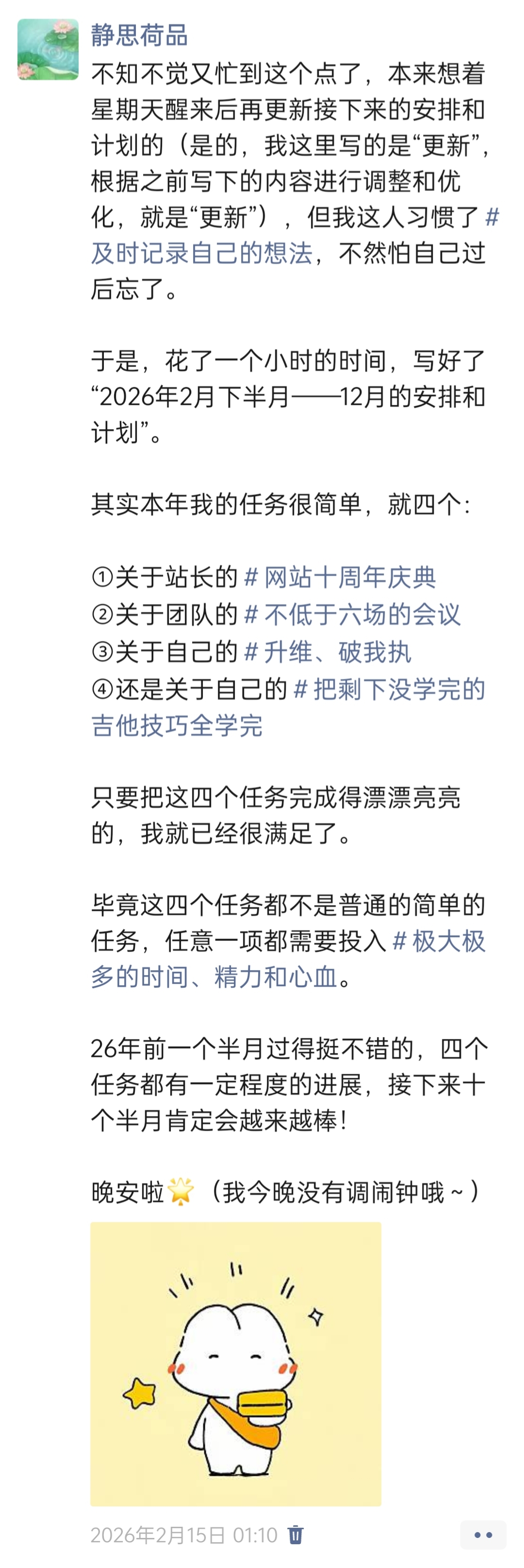Open the like and comment options button
Viewport: 524px width, 1568px height.
tap(483, 1535)
